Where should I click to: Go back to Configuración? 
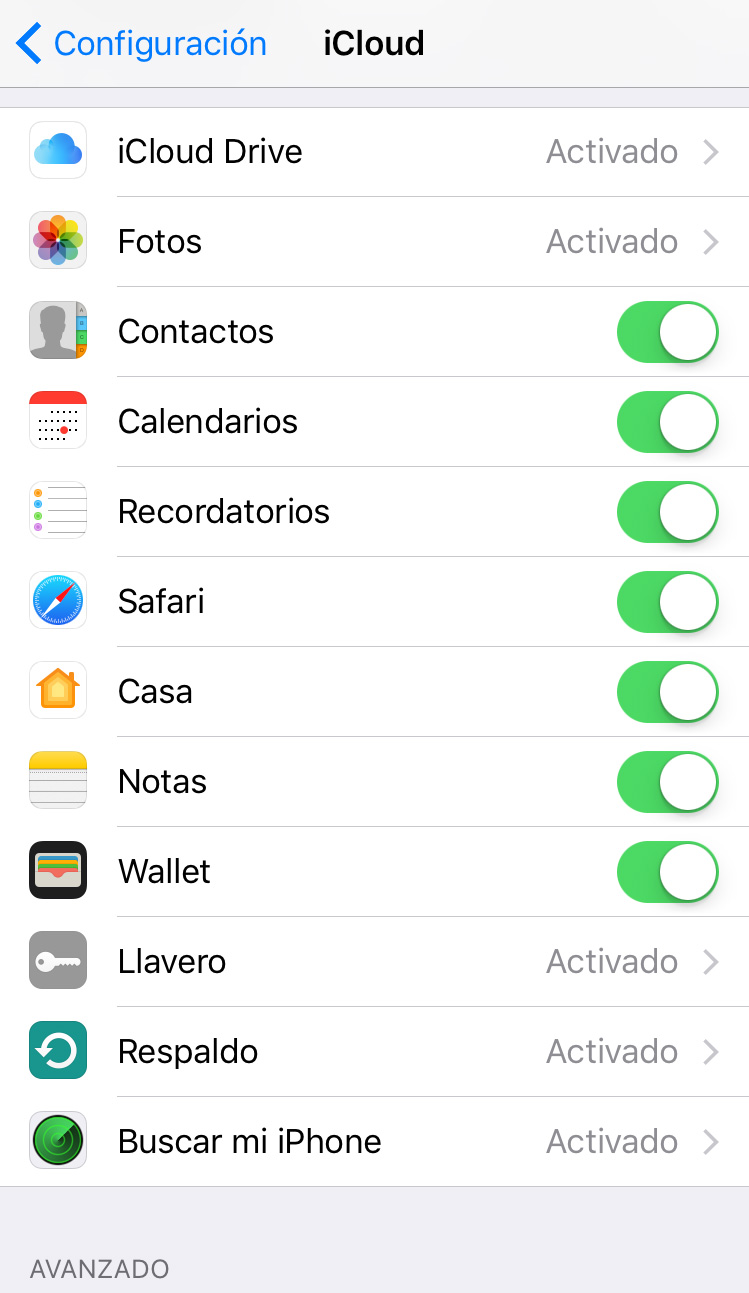[x=142, y=44]
